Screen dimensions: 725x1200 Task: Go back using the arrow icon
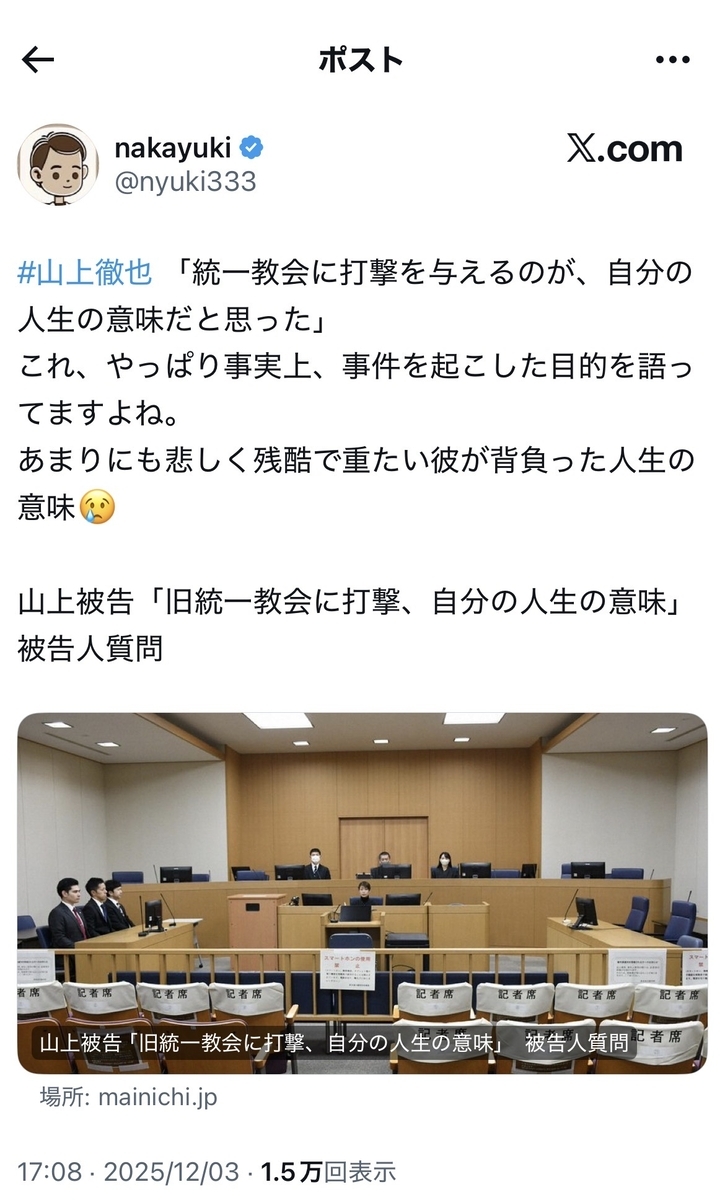[38, 60]
